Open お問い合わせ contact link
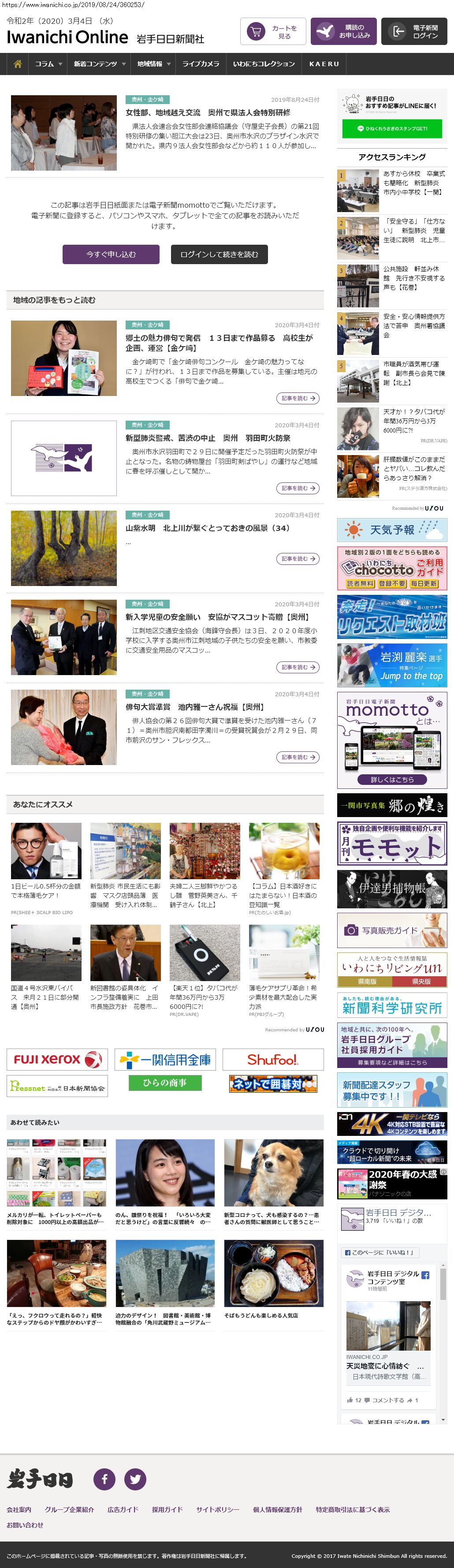This screenshot has width=454, height=1568. pyautogui.click(x=25, y=1525)
